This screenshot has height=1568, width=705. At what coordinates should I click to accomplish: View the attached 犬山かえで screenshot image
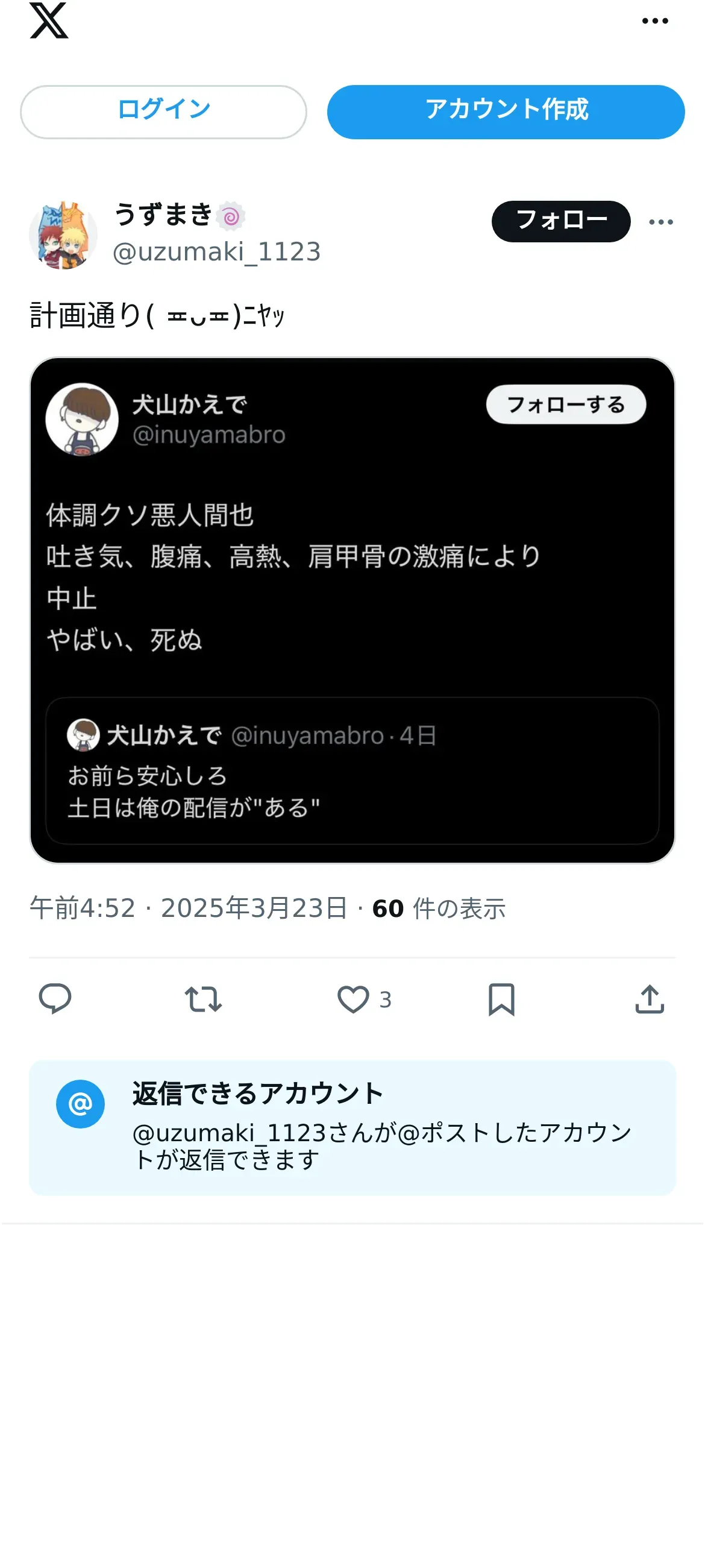click(x=352, y=610)
